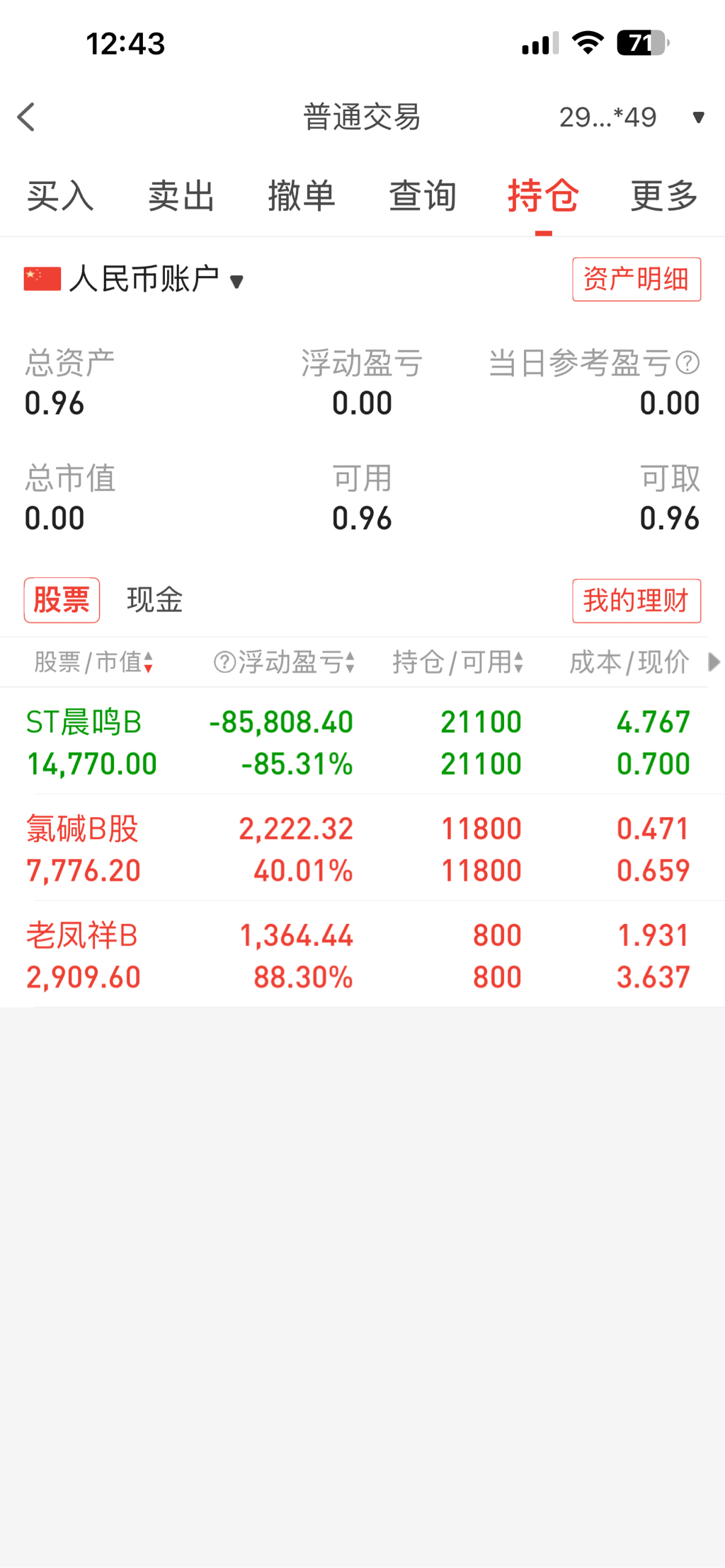
Task: Go back using the top-left arrow
Action: pos(27,117)
